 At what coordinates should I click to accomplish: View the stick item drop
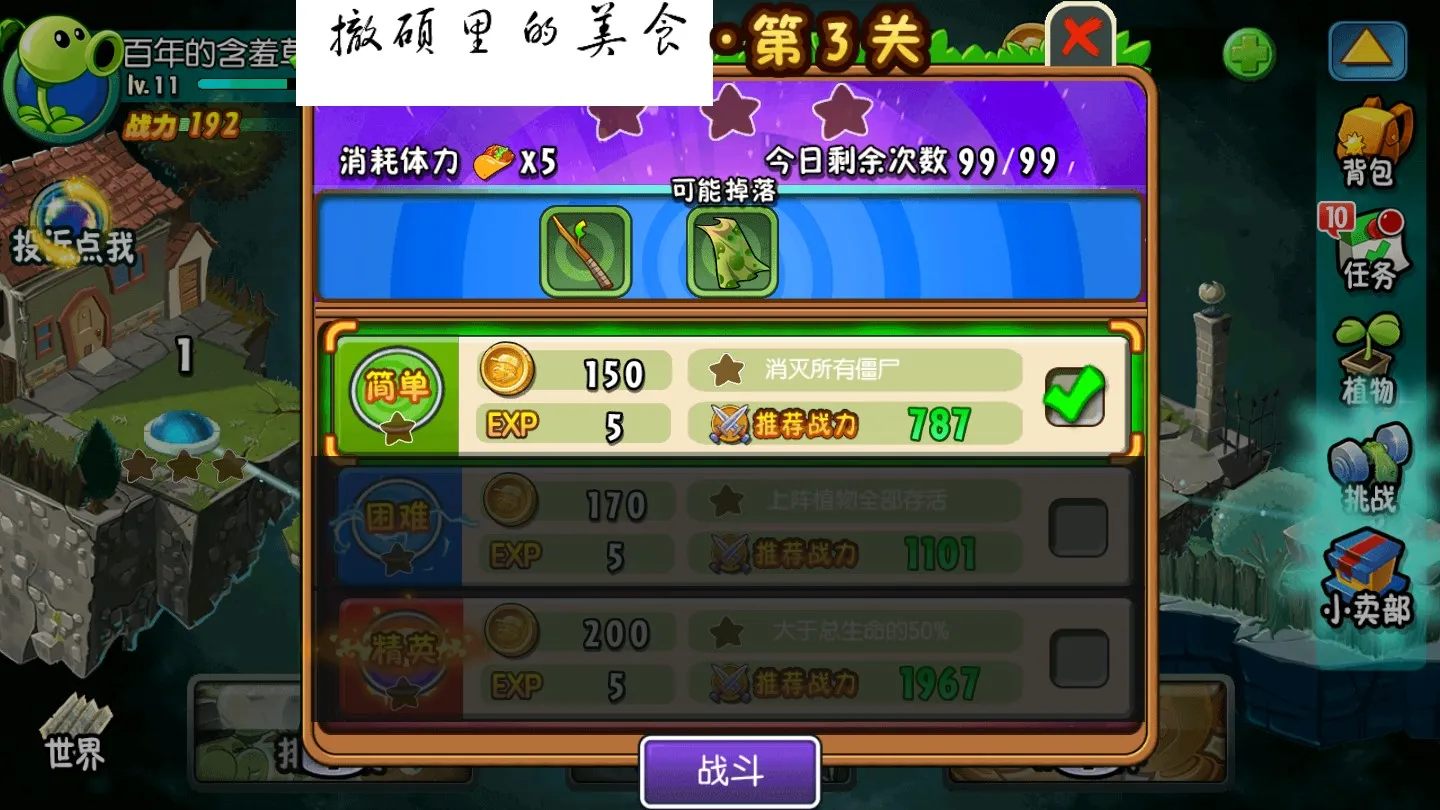click(586, 252)
